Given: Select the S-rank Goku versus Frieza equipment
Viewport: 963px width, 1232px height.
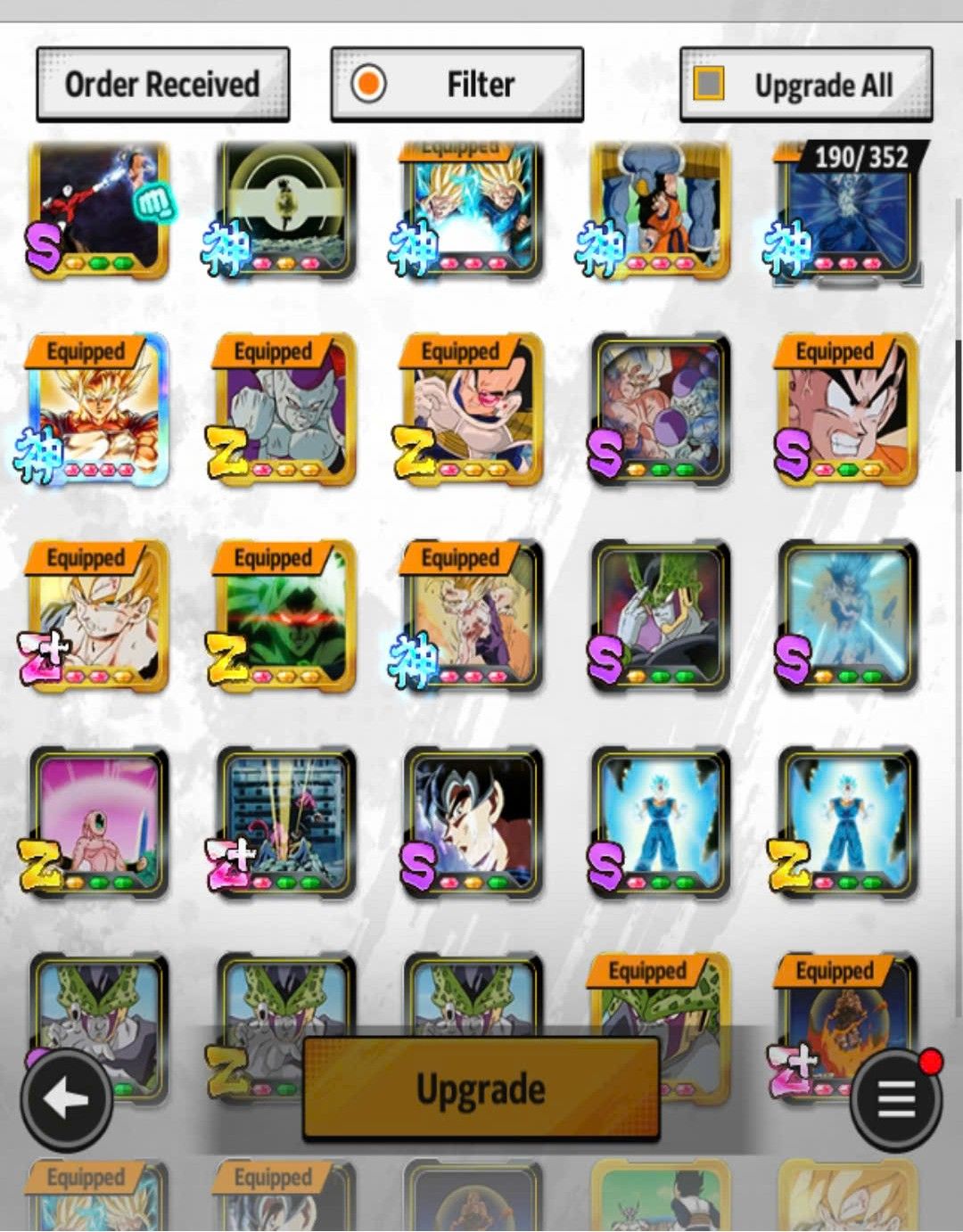Looking at the screenshot, I should (x=660, y=412).
